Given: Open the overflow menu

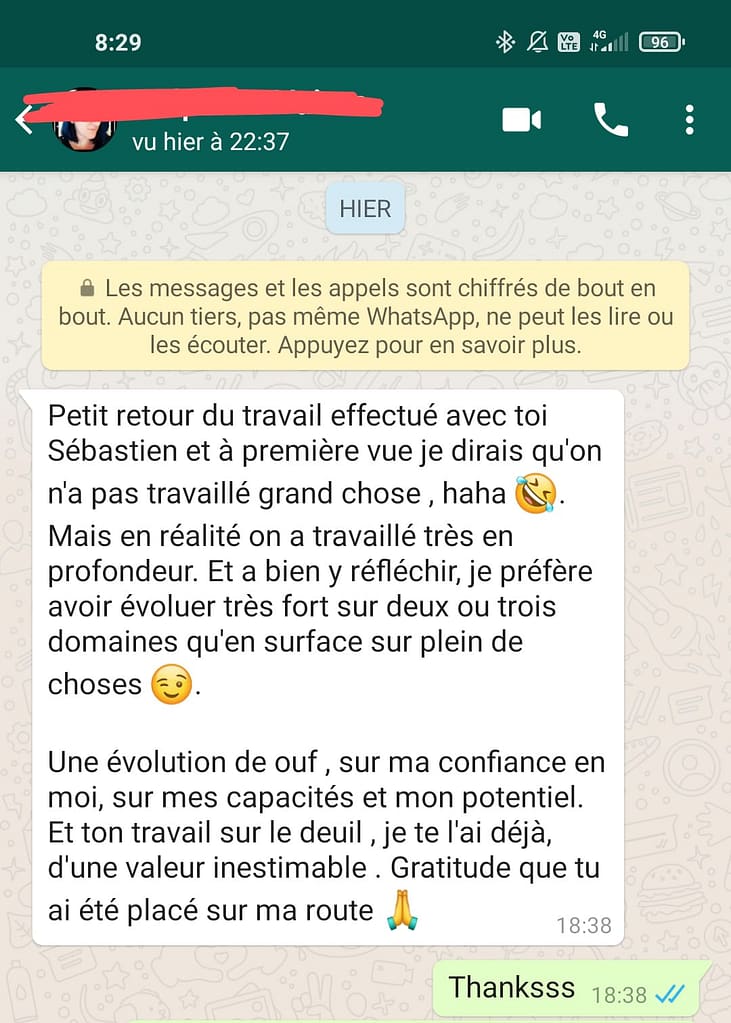Looking at the screenshot, I should [x=689, y=121].
